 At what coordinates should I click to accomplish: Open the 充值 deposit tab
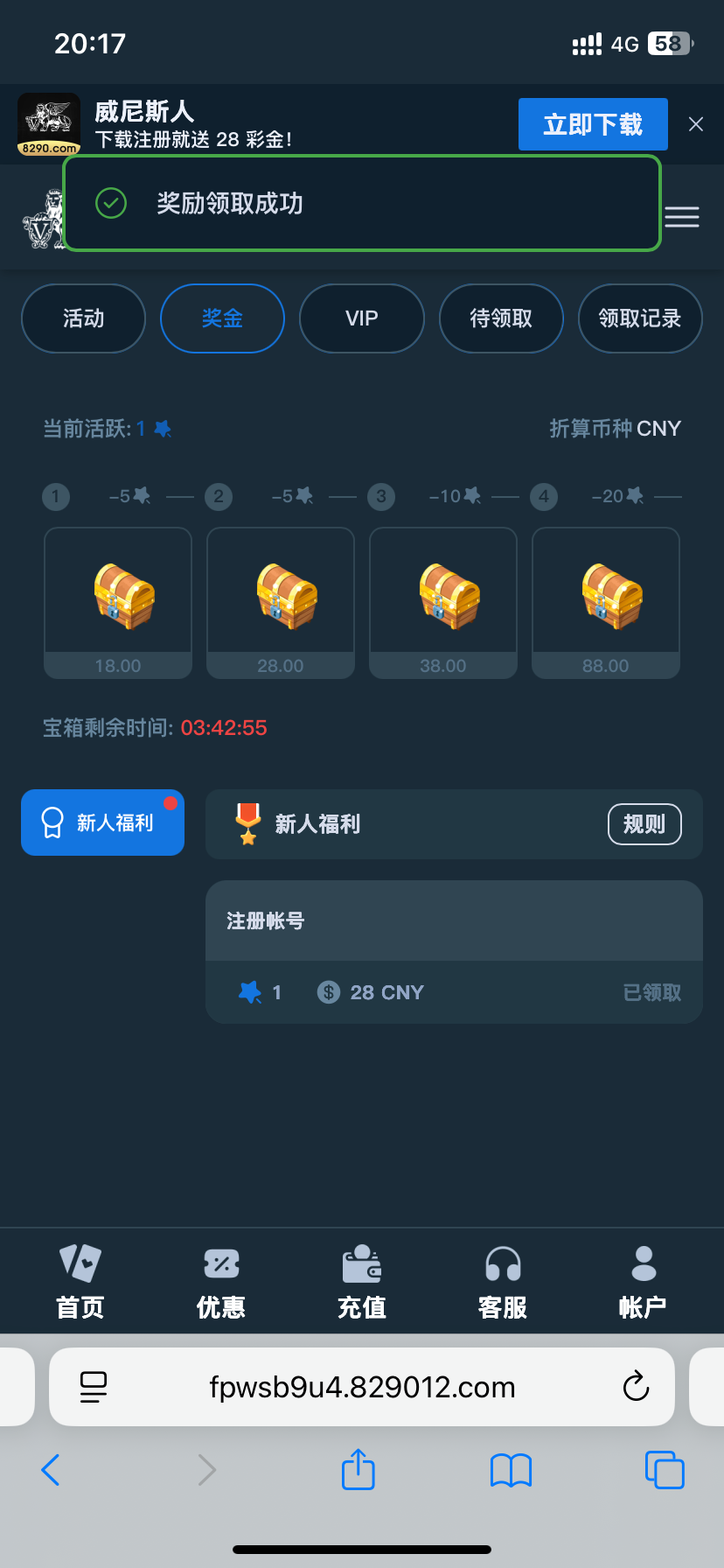362,1283
